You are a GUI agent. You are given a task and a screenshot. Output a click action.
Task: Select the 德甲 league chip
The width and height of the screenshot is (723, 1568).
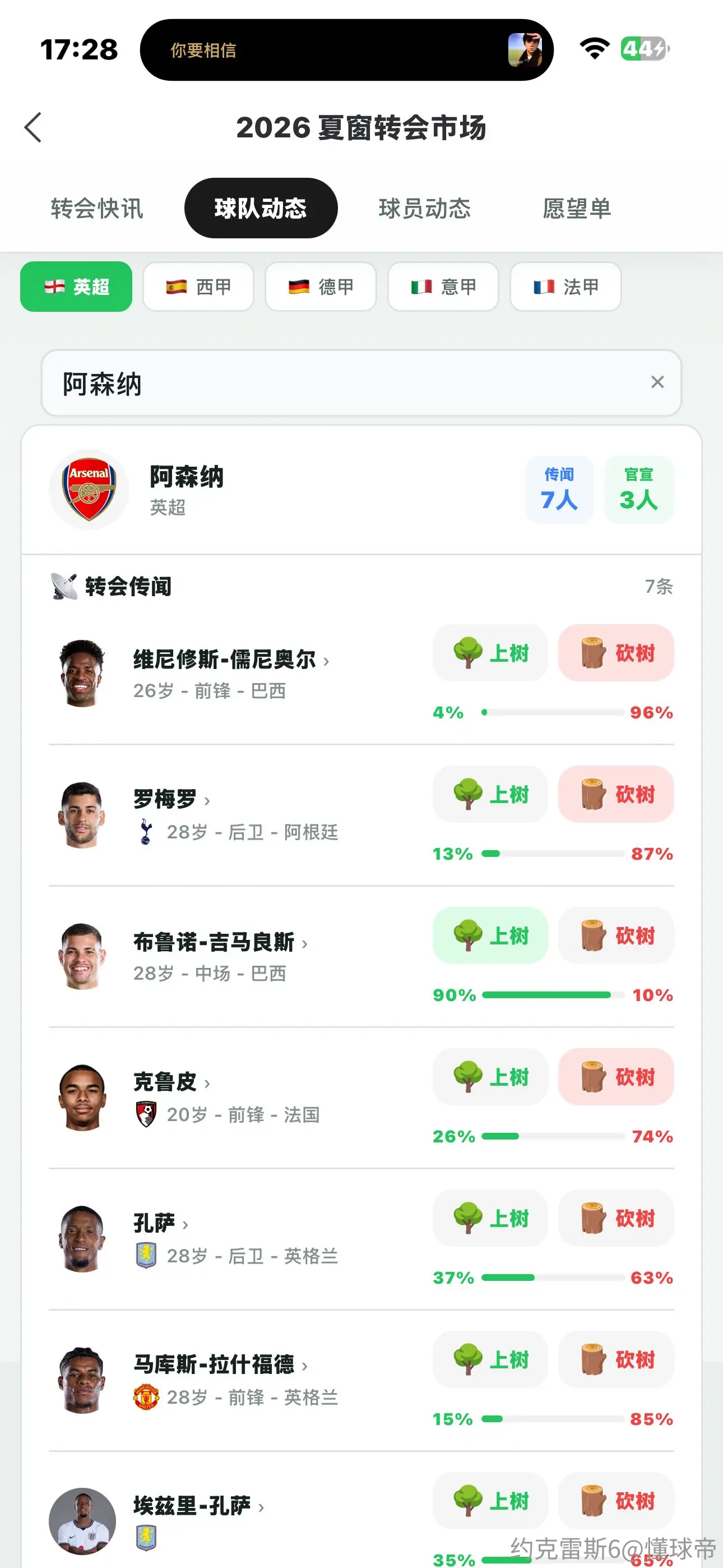click(x=321, y=287)
